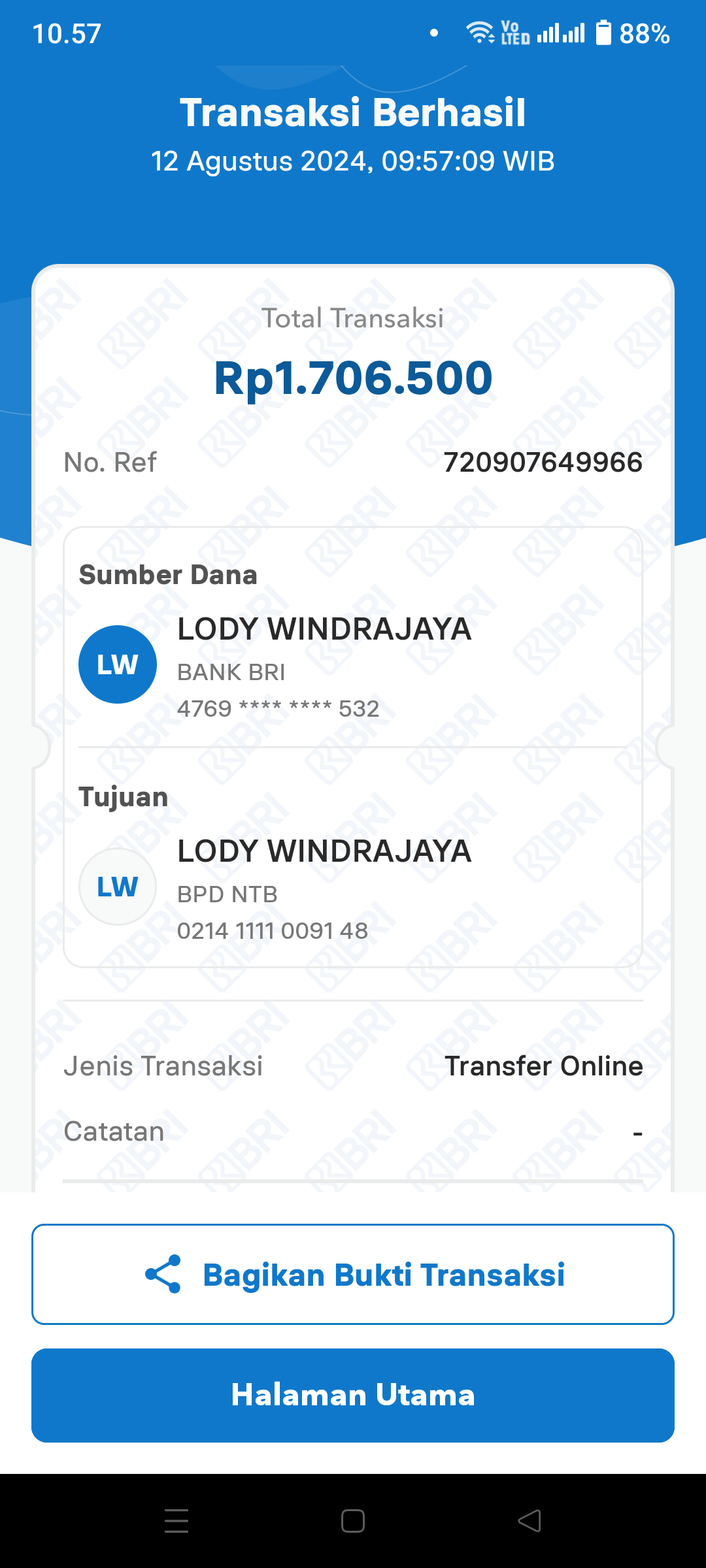Image resolution: width=706 pixels, height=1568 pixels.
Task: Open the recent apps view
Action: point(176,1521)
